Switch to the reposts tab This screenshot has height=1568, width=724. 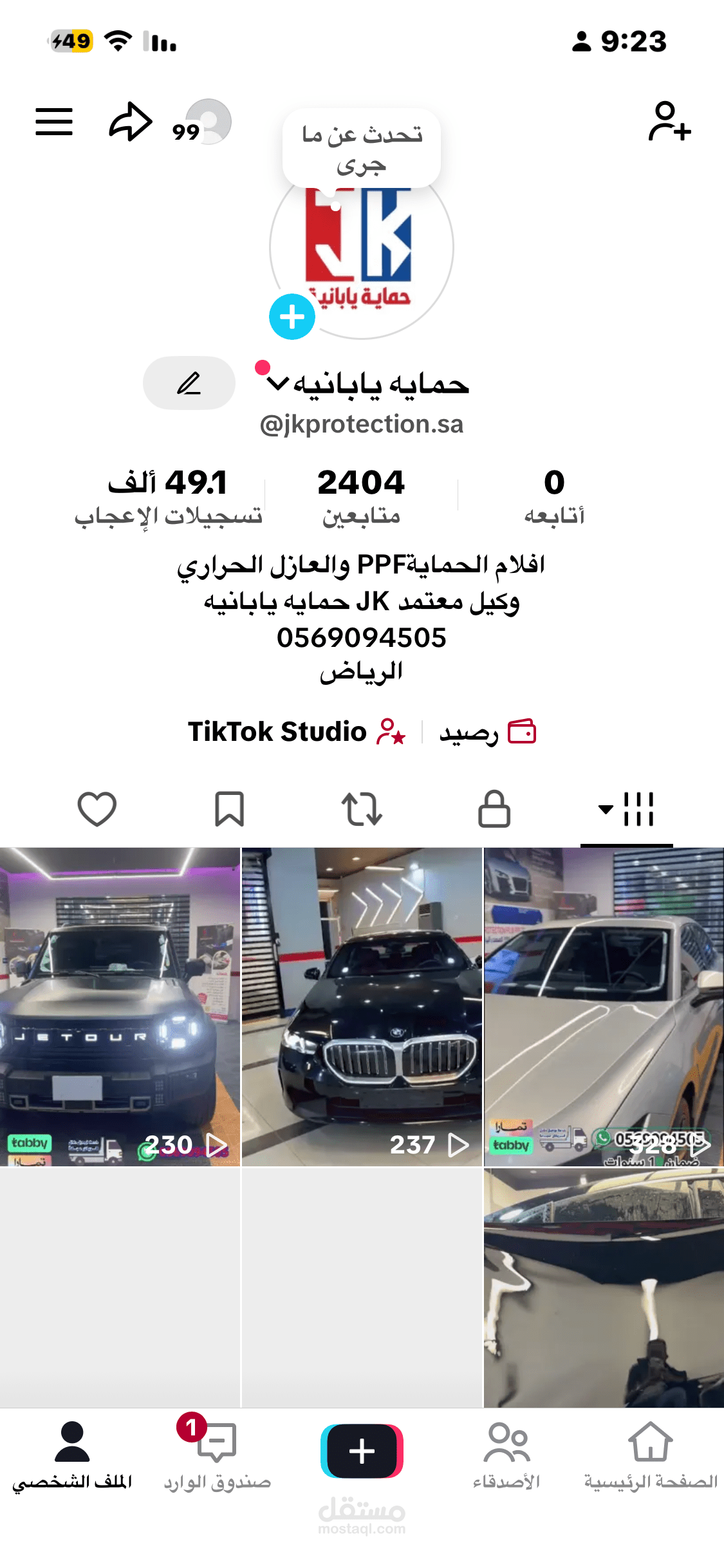point(362,808)
